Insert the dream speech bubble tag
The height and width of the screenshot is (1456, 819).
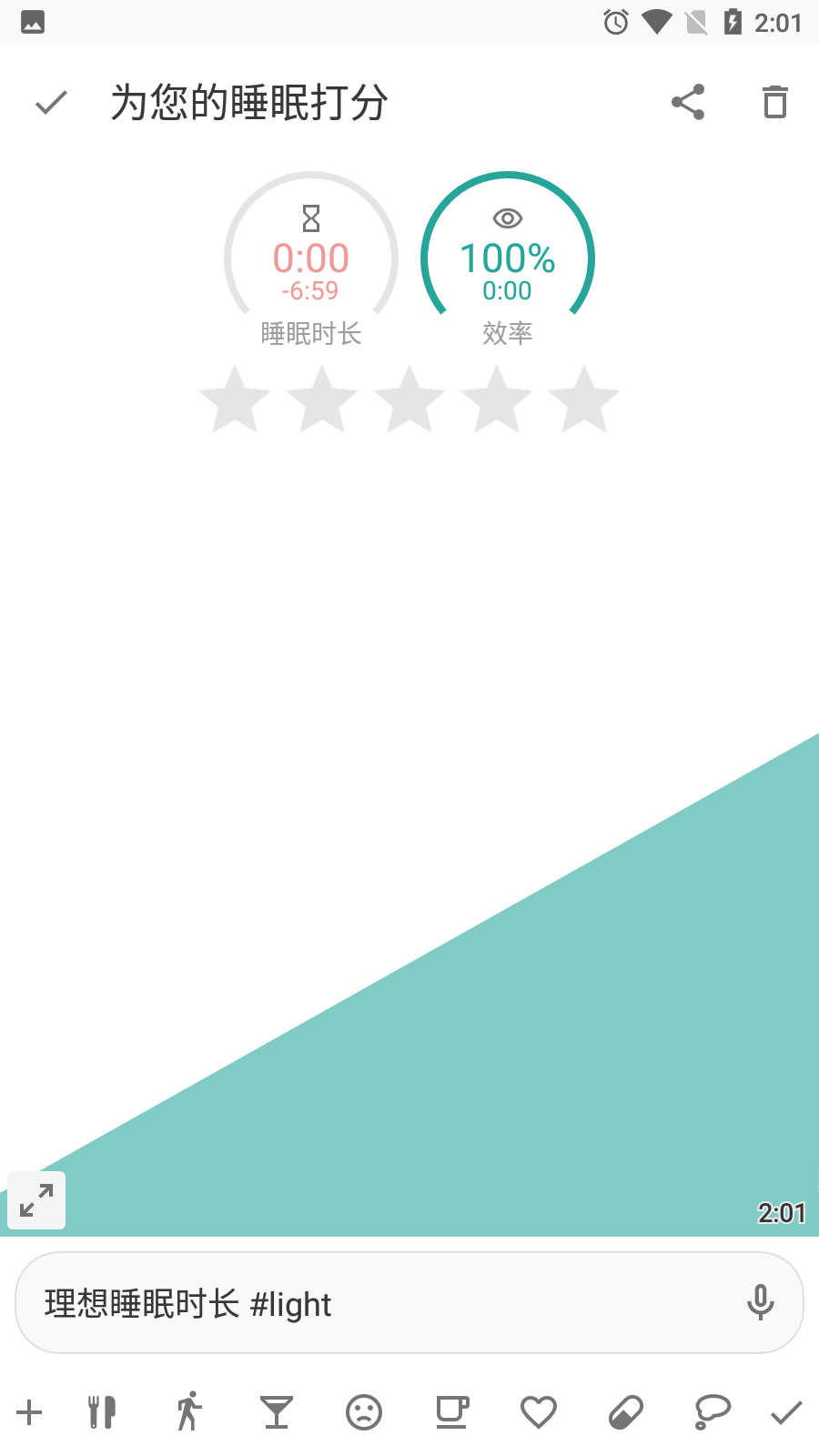tap(711, 1412)
